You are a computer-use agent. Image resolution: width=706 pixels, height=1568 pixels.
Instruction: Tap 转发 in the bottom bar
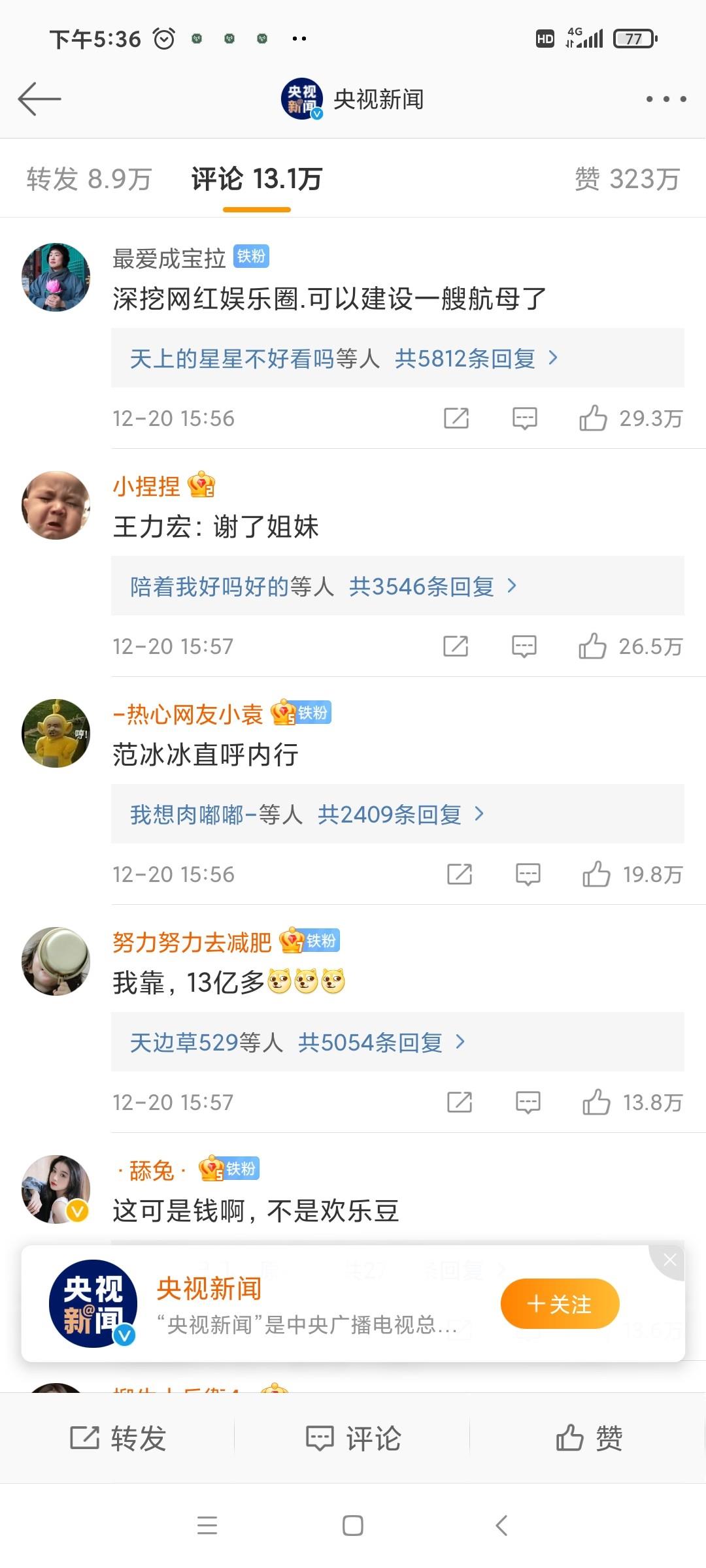pyautogui.click(x=118, y=1438)
